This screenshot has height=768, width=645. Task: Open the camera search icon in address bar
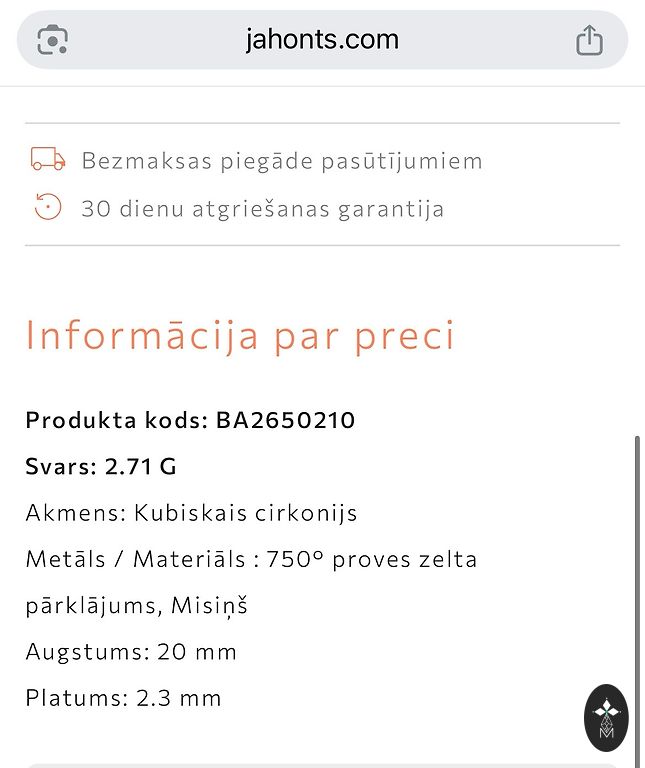point(52,40)
